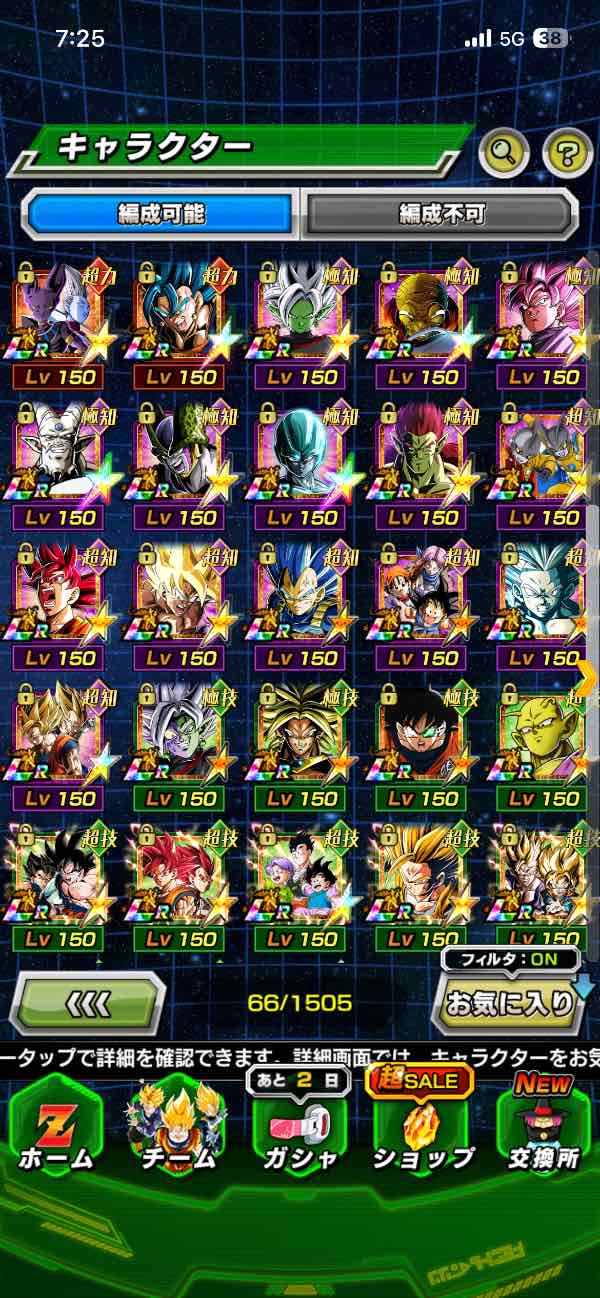Open the blue-haired Vegeta character card
This screenshot has width=600, height=1298.
(x=304, y=591)
